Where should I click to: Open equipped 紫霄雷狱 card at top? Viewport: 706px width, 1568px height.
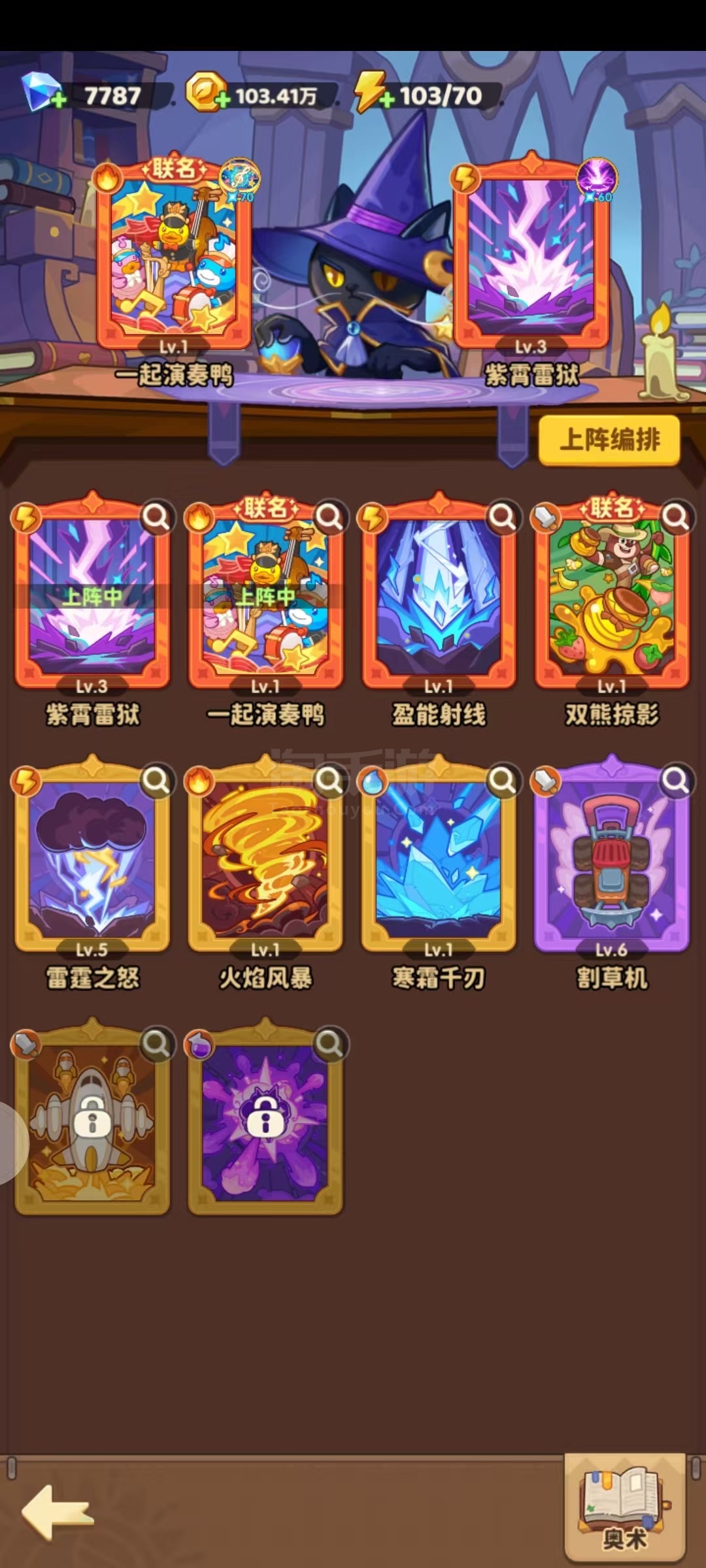[531, 255]
